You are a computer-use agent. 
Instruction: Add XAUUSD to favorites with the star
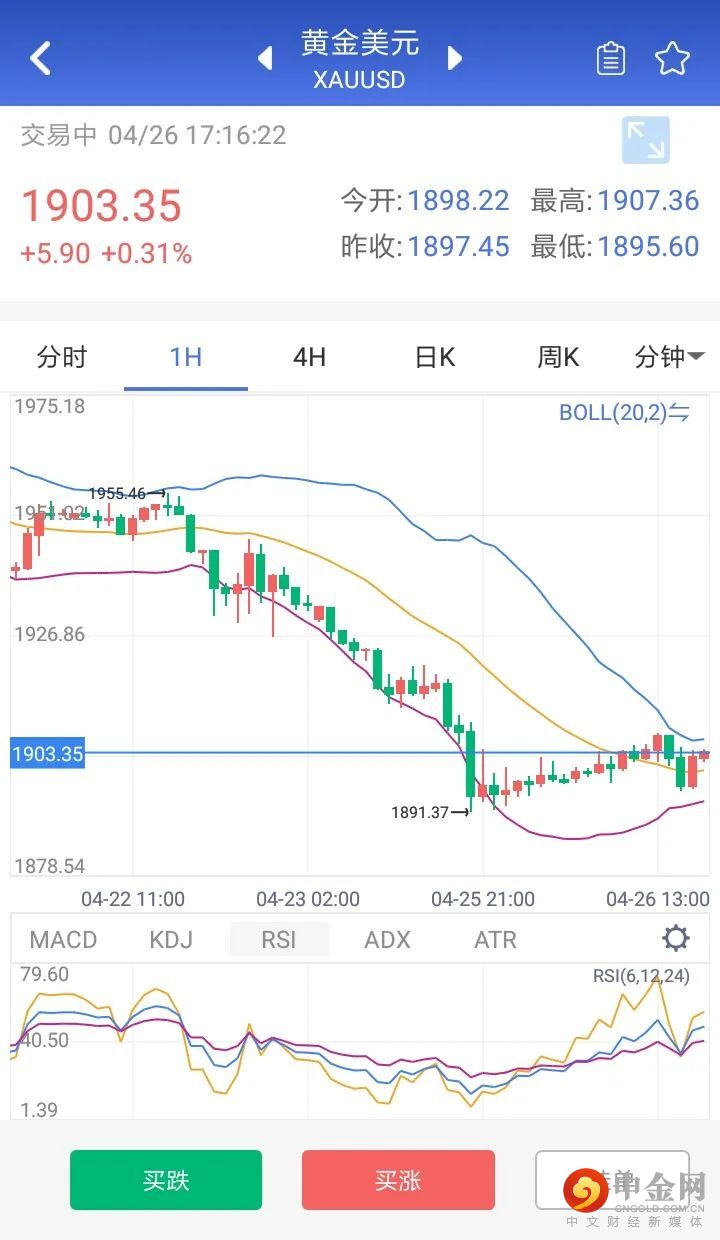(673, 59)
